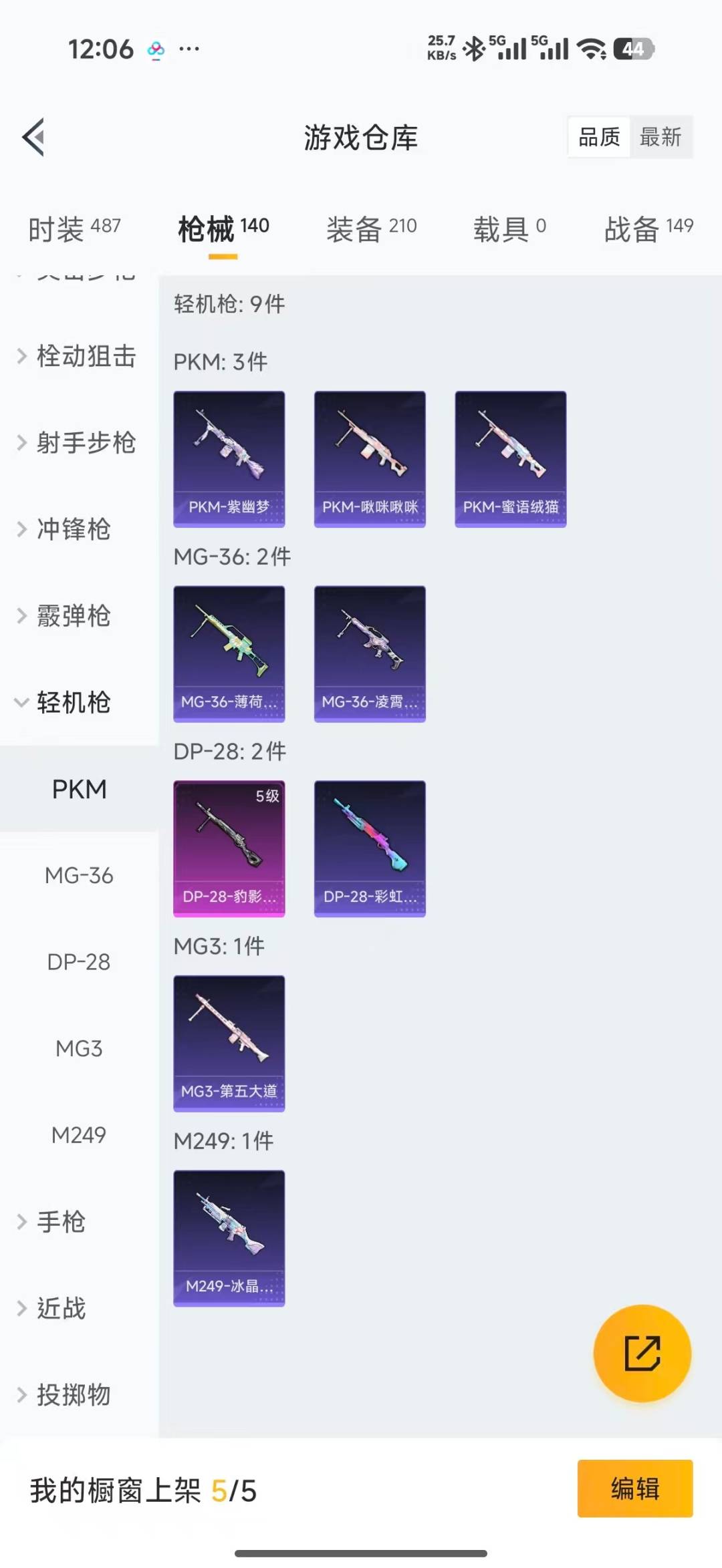Open the MG-36-薄荷 skin card
The height and width of the screenshot is (1568, 722).
coord(229,653)
